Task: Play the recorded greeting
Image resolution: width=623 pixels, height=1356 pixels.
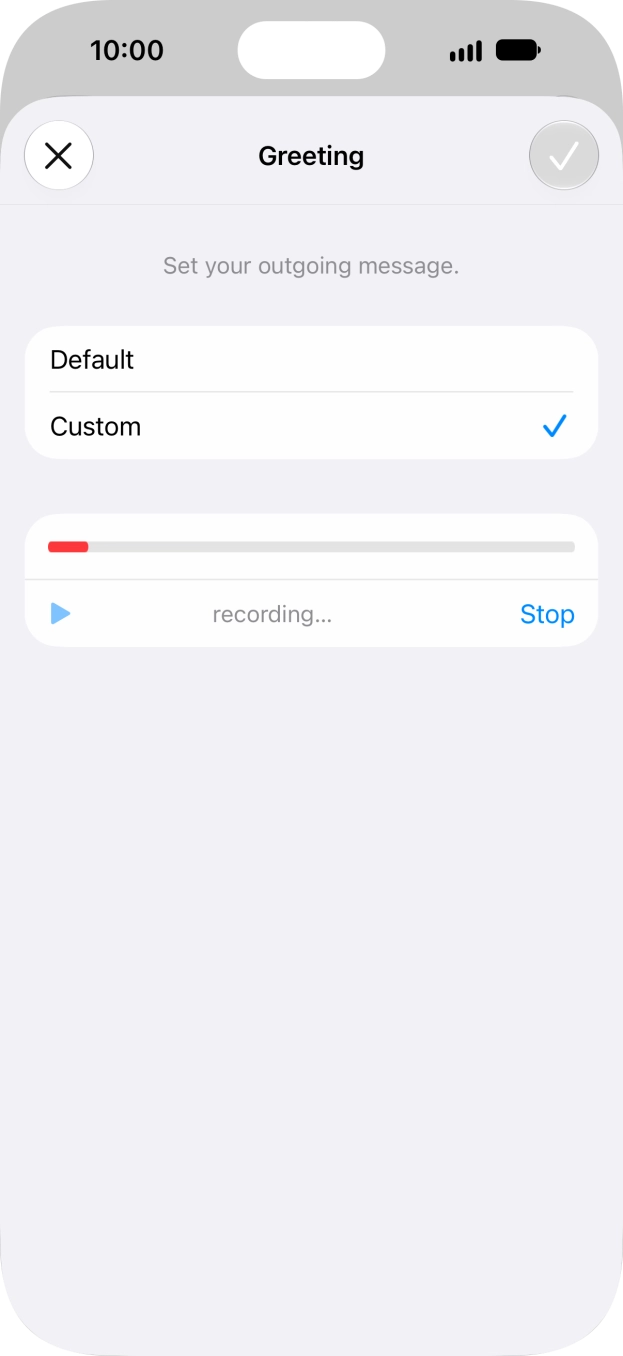Action: click(x=61, y=613)
